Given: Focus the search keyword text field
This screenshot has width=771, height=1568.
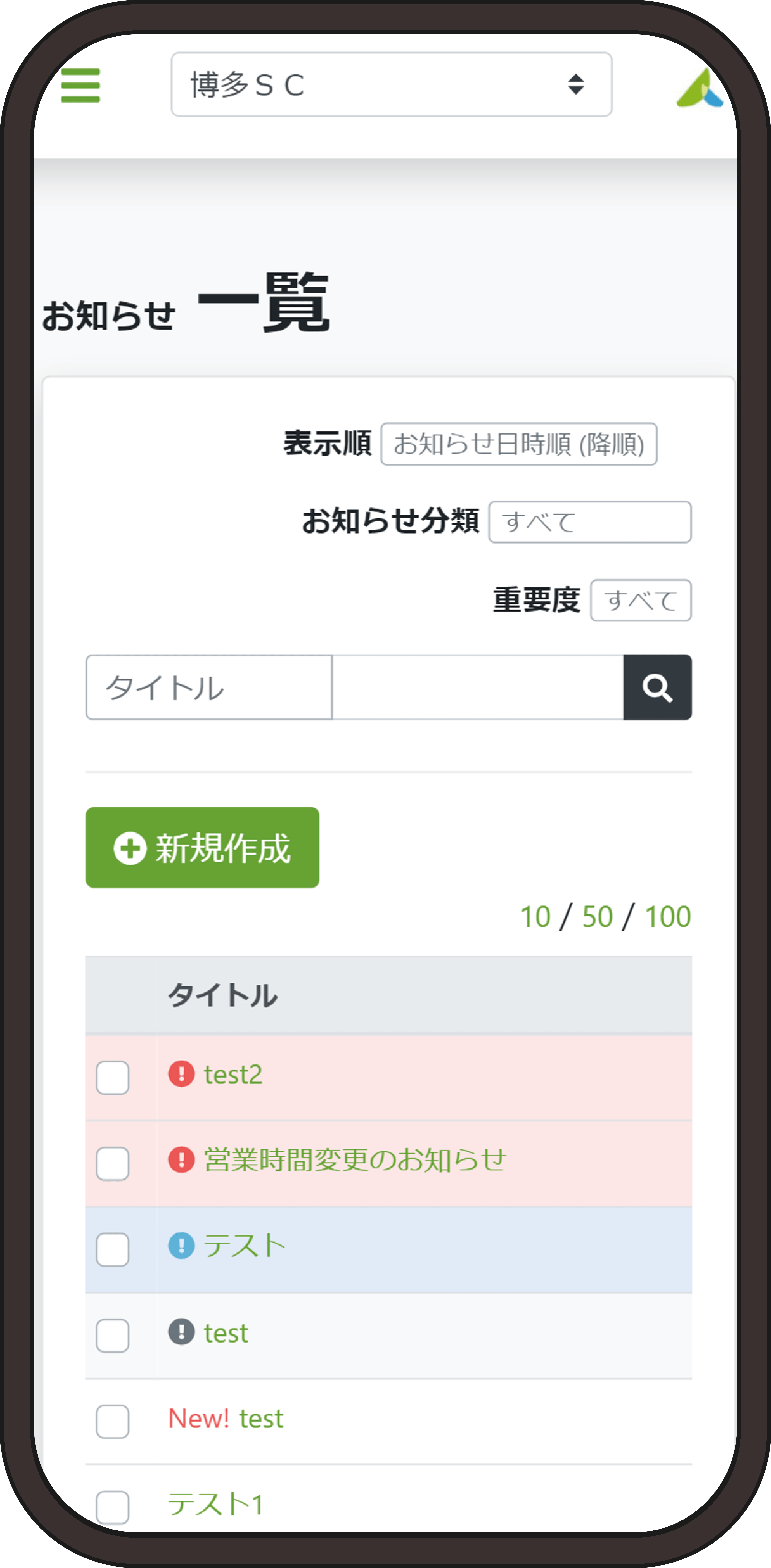Looking at the screenshot, I should (x=477, y=687).
